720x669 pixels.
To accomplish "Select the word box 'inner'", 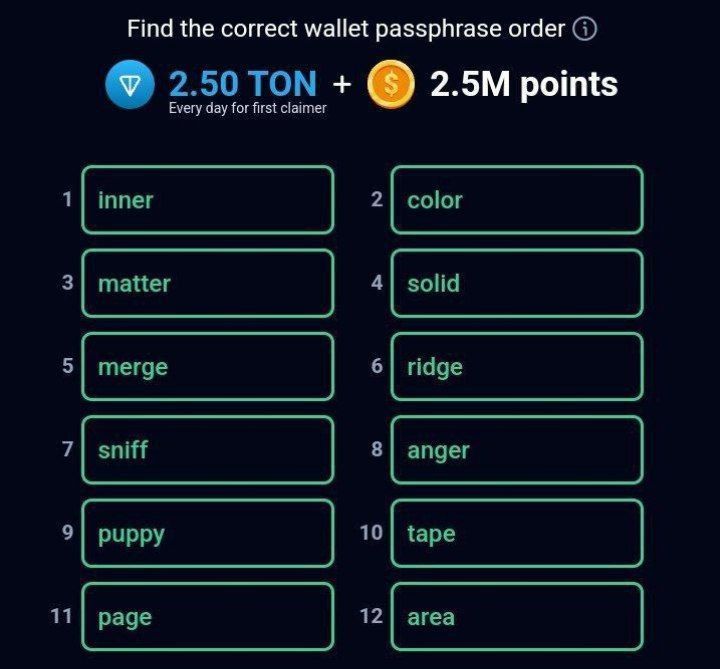I will (207, 200).
